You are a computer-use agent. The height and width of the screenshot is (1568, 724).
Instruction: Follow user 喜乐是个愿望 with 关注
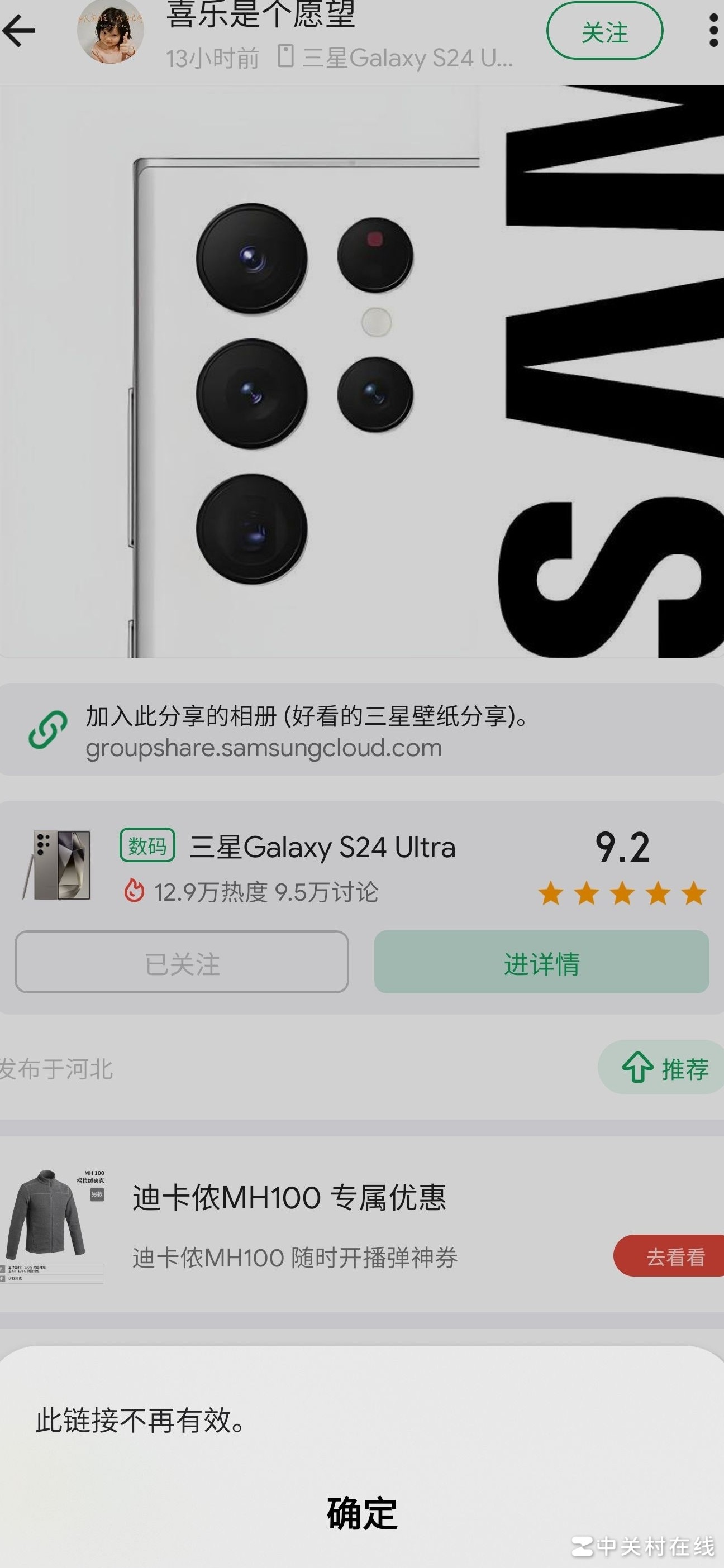click(604, 32)
